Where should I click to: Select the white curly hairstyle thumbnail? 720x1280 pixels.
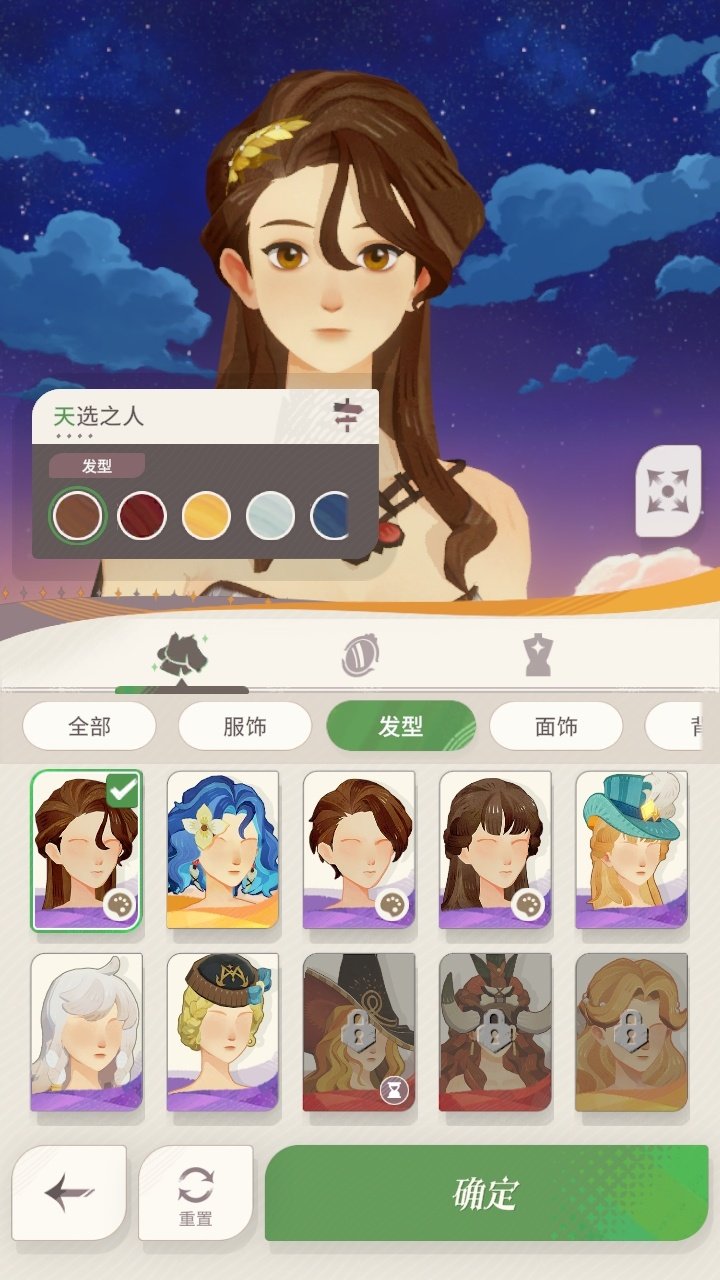(85, 1030)
